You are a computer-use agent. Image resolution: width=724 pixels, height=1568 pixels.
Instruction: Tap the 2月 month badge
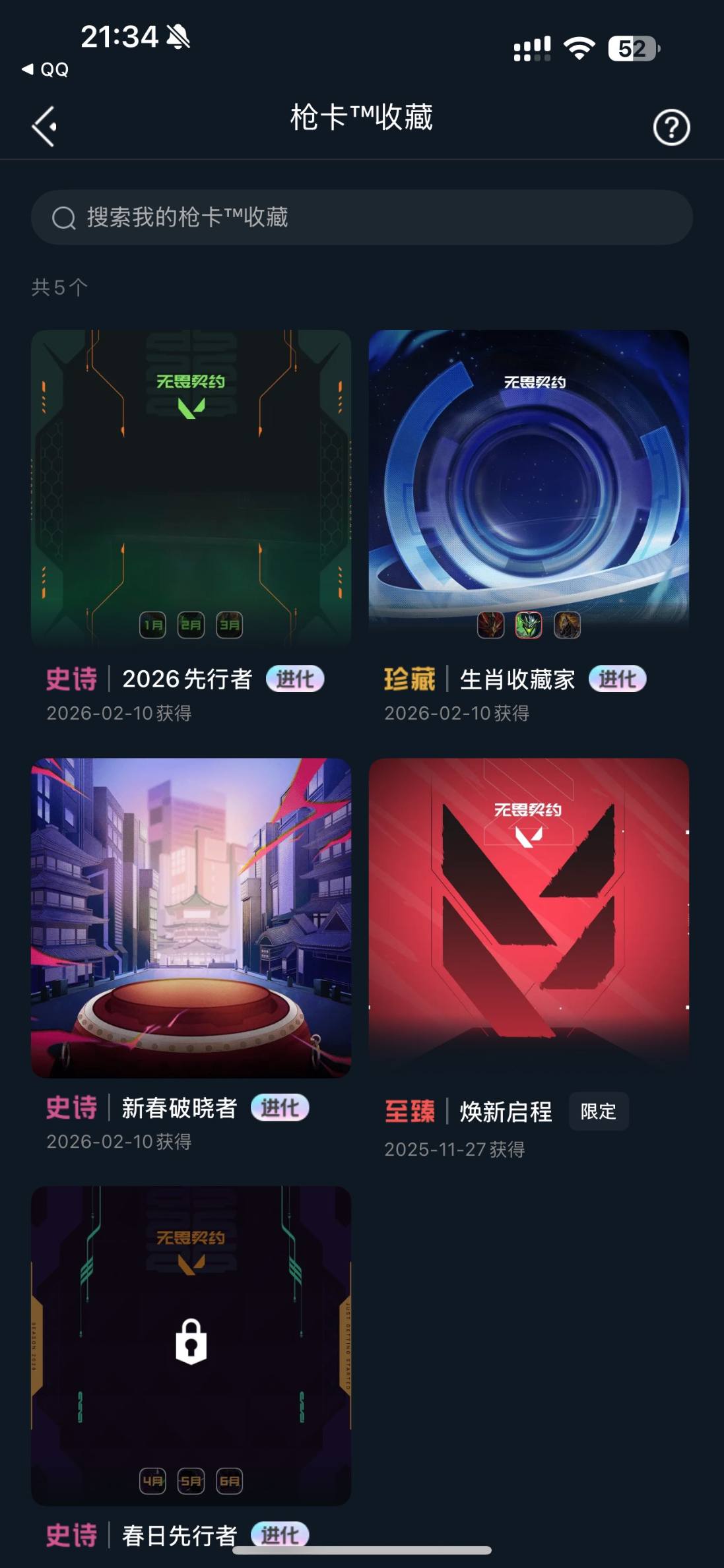[x=191, y=623]
